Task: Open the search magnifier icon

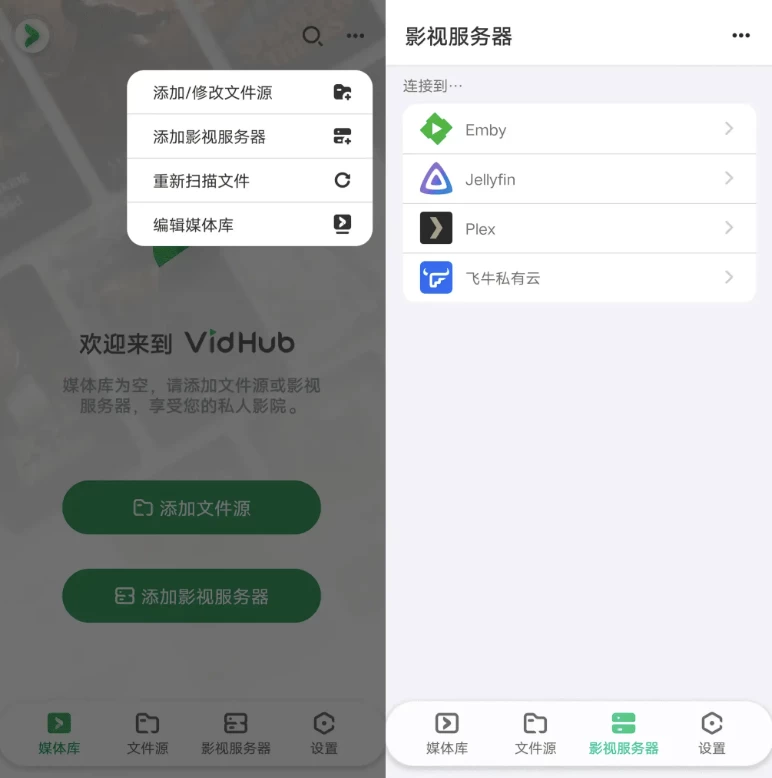Action: point(312,36)
